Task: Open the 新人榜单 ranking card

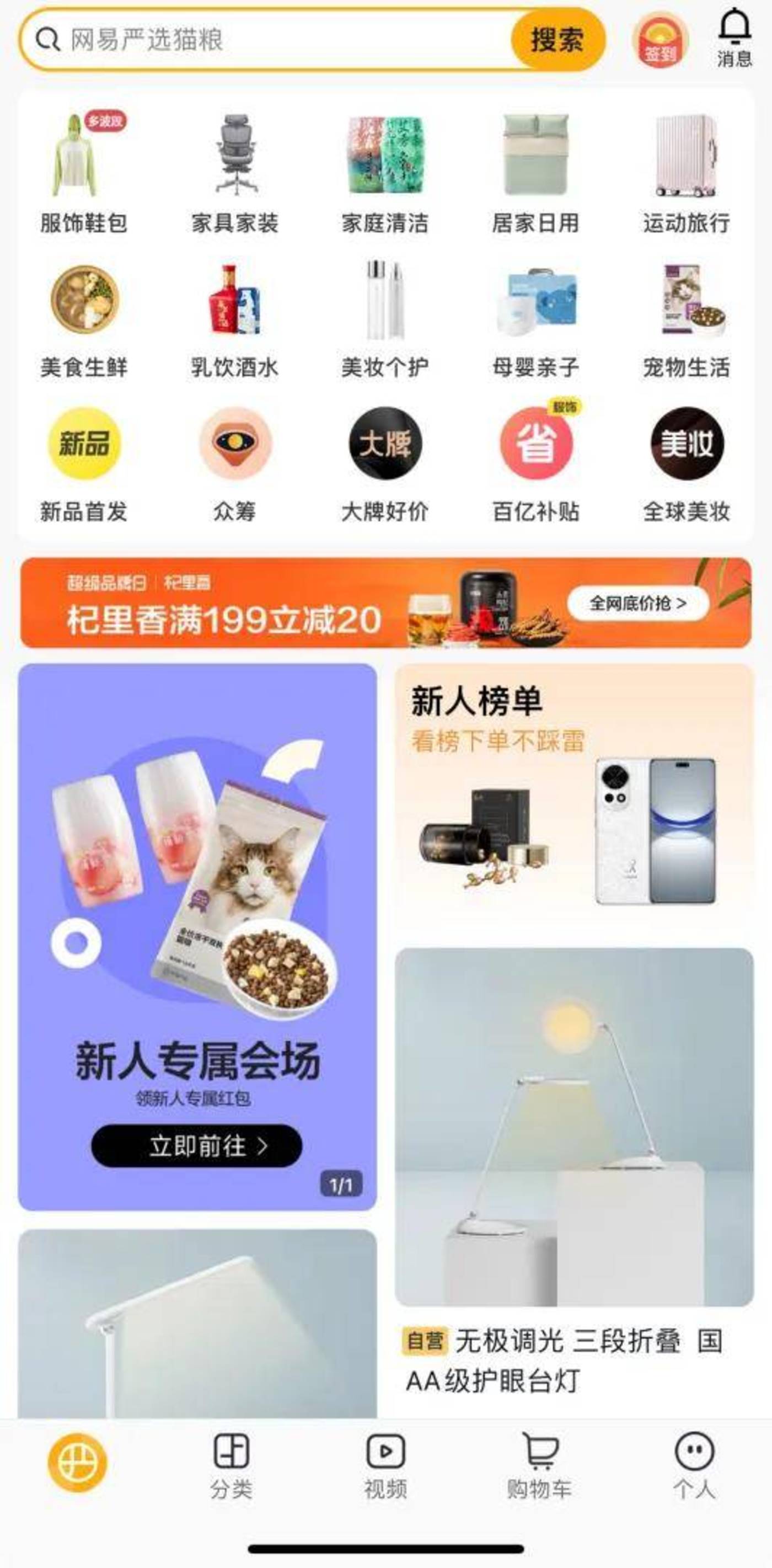Action: 573,791
